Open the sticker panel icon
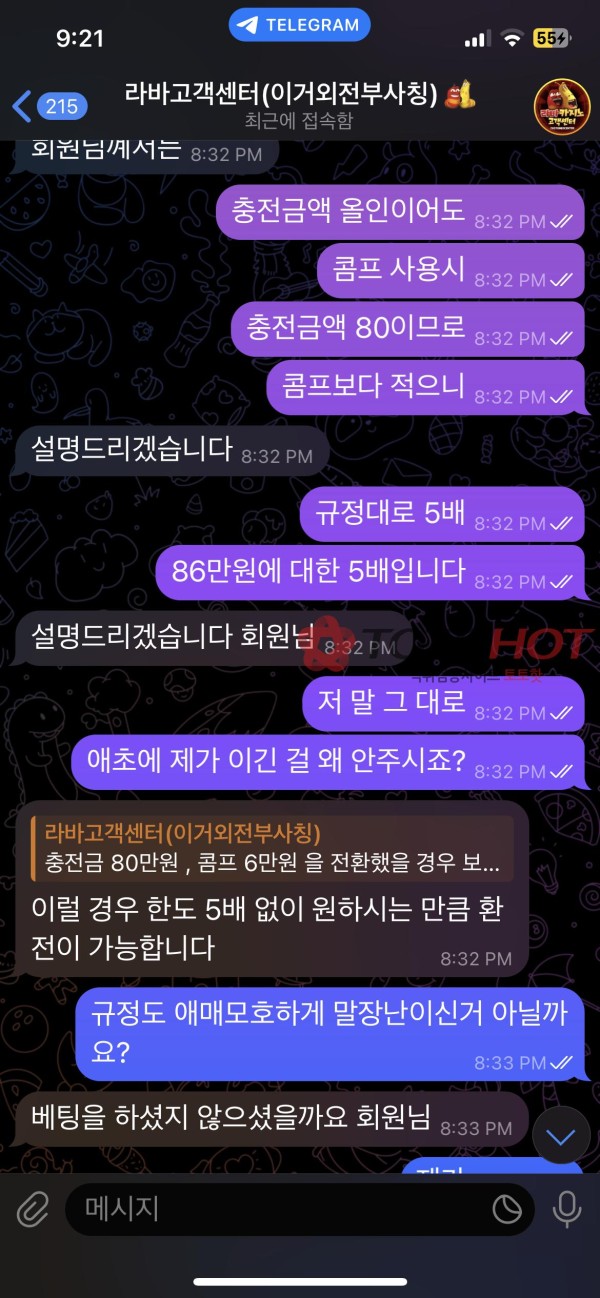600x1298 pixels. pyautogui.click(x=507, y=1210)
